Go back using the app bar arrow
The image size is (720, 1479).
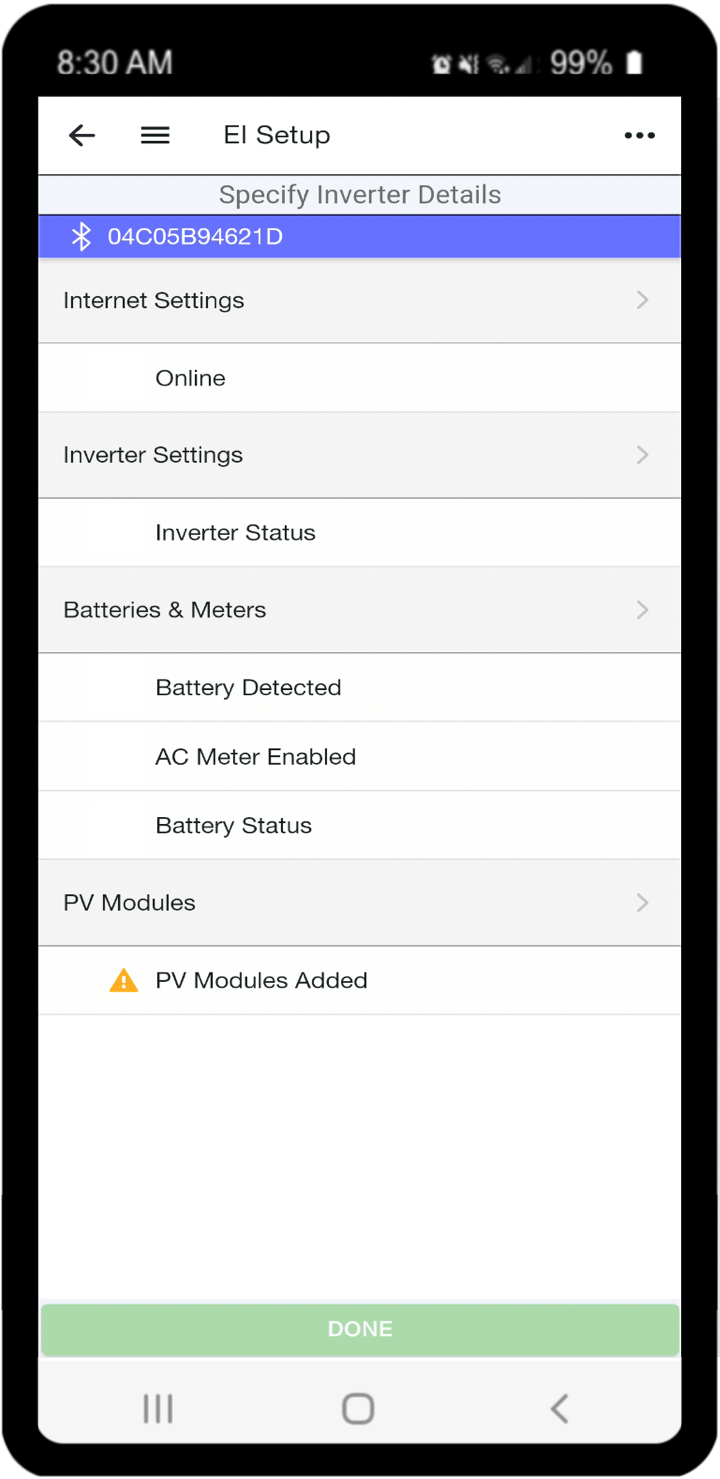coord(82,135)
